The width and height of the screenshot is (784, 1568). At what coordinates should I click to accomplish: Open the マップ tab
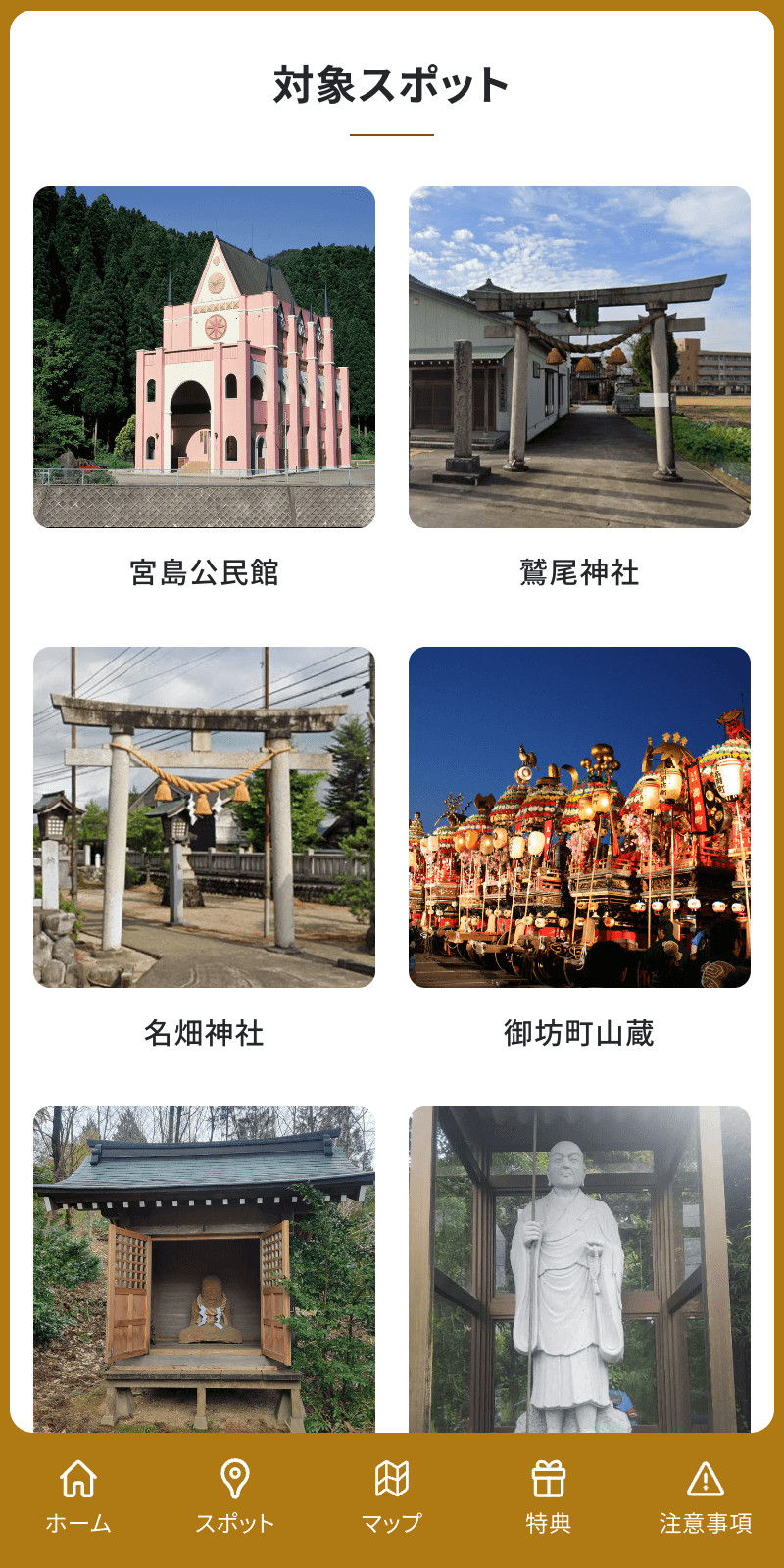(392, 1497)
